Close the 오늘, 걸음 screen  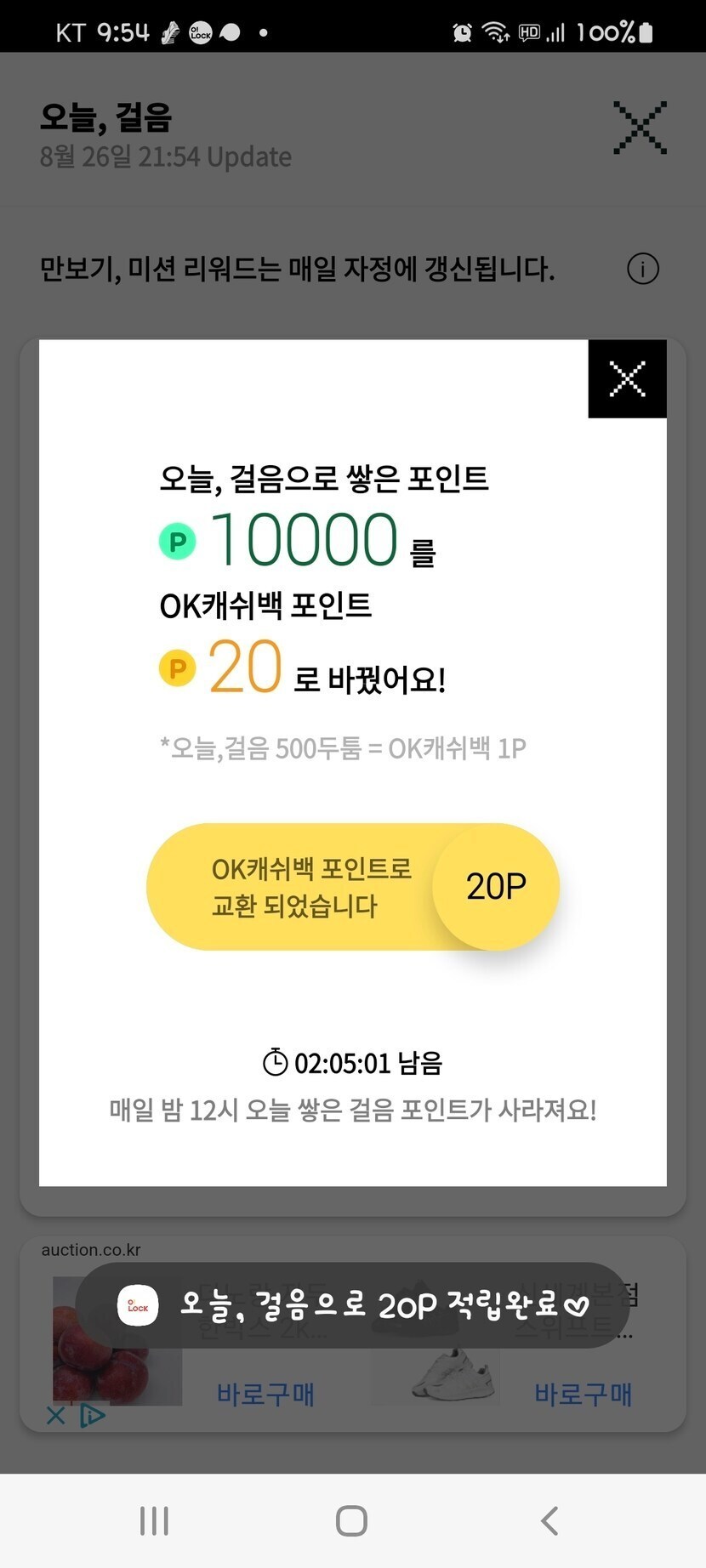(640, 128)
